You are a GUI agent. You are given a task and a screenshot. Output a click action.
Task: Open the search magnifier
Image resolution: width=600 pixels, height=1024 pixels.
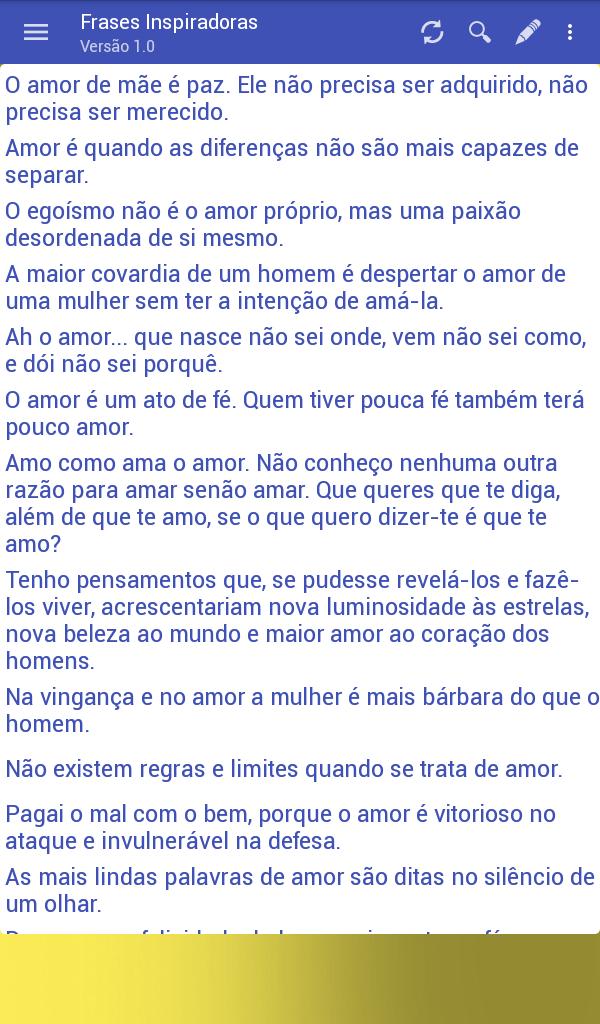click(x=480, y=32)
